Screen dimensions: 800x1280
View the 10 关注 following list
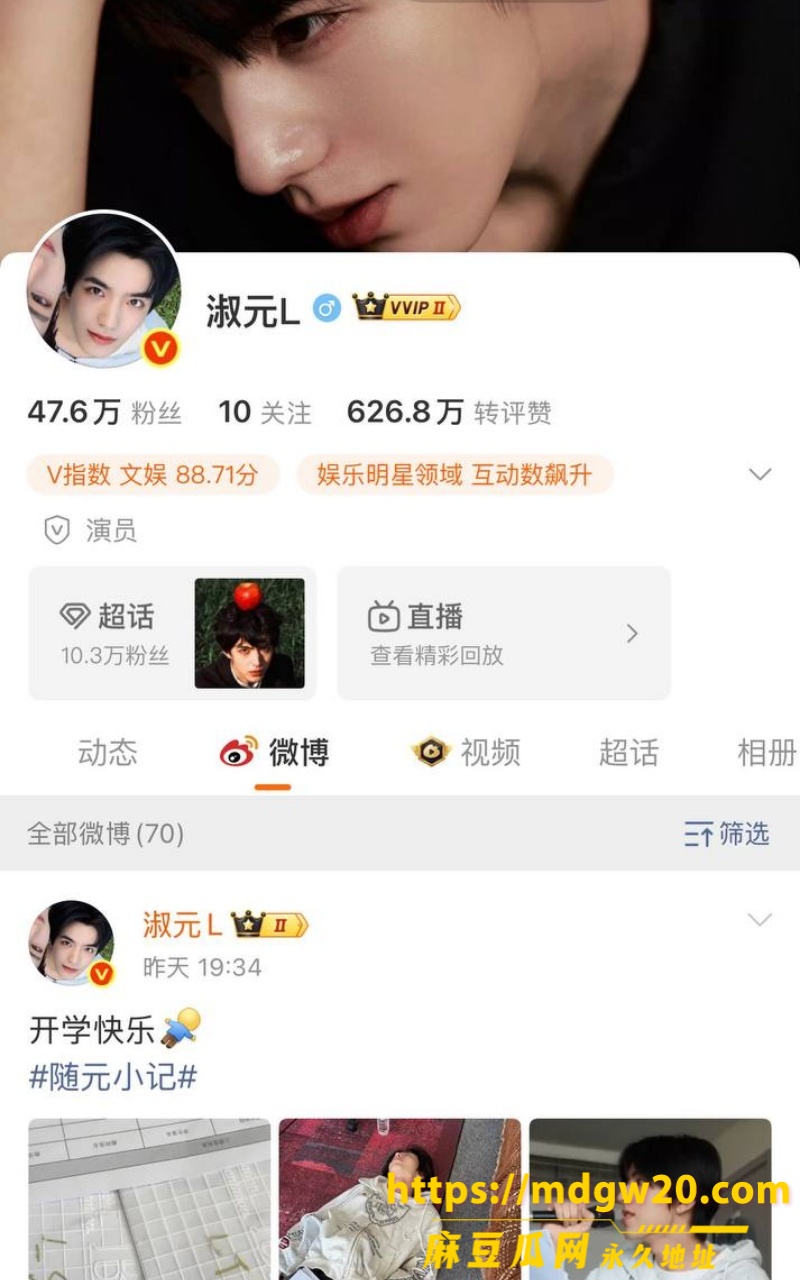coord(265,412)
